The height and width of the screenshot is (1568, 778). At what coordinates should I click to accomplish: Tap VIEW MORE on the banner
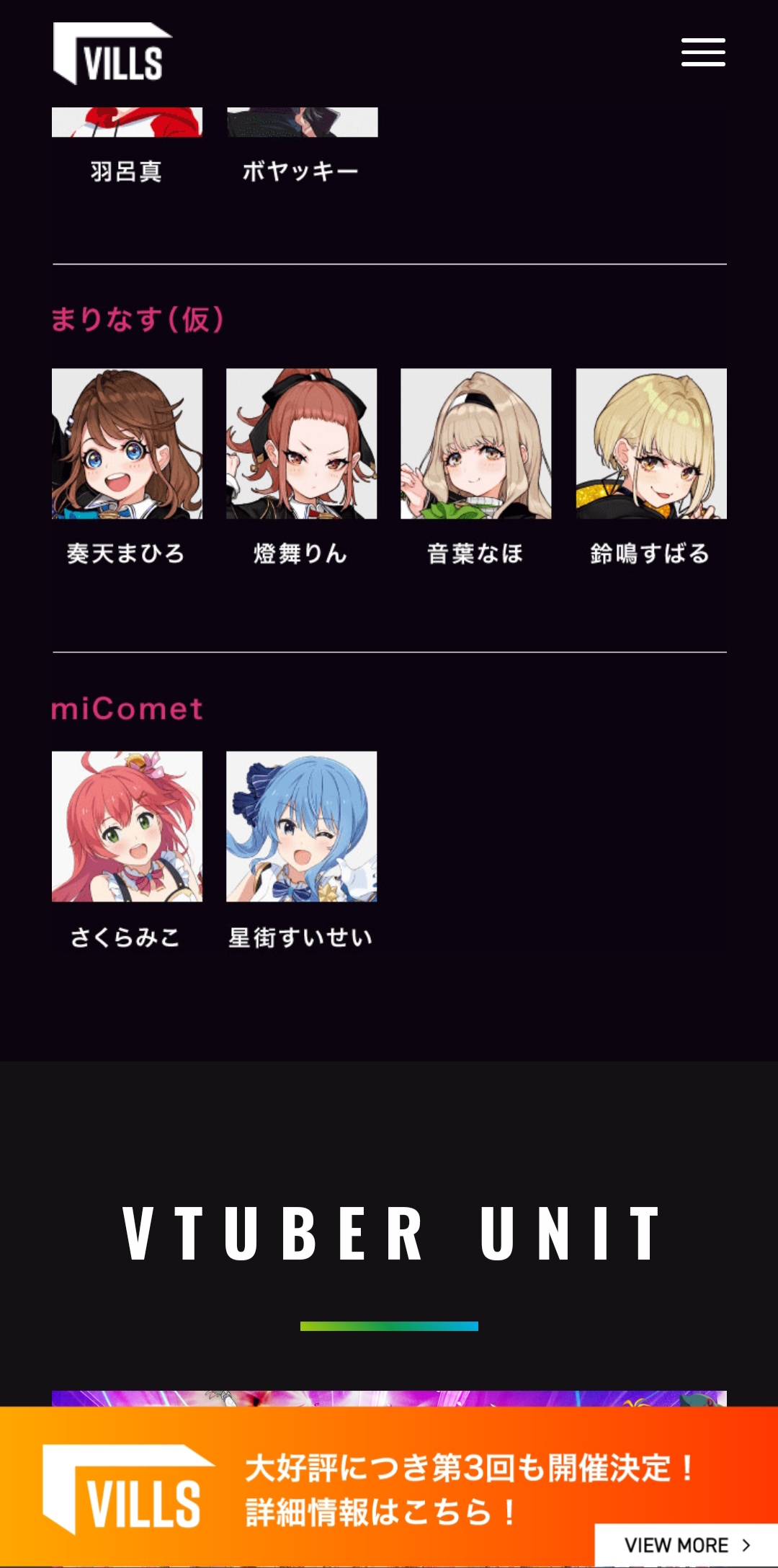pos(686,1545)
